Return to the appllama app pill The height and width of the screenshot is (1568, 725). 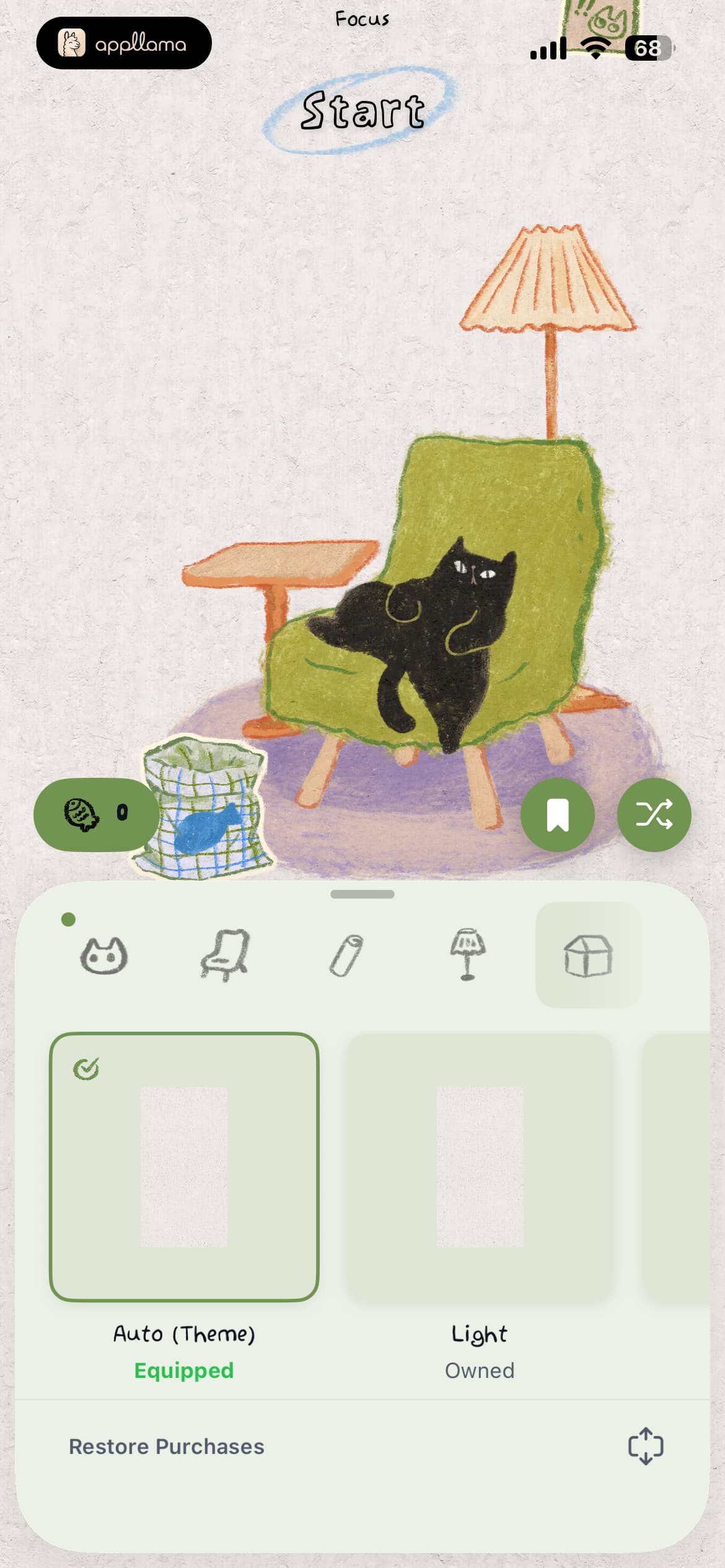tap(124, 43)
